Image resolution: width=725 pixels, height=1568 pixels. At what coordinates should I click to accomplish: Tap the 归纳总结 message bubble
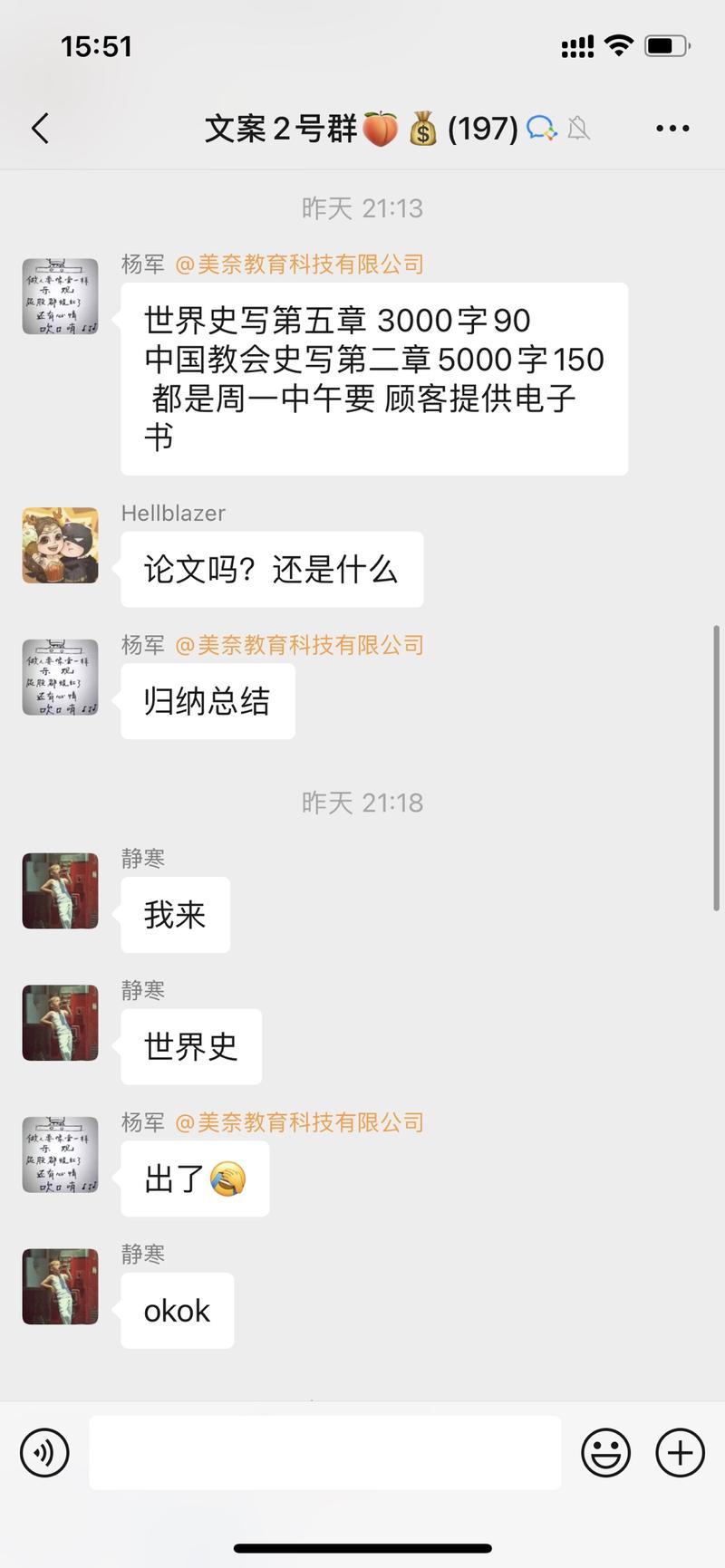208,700
